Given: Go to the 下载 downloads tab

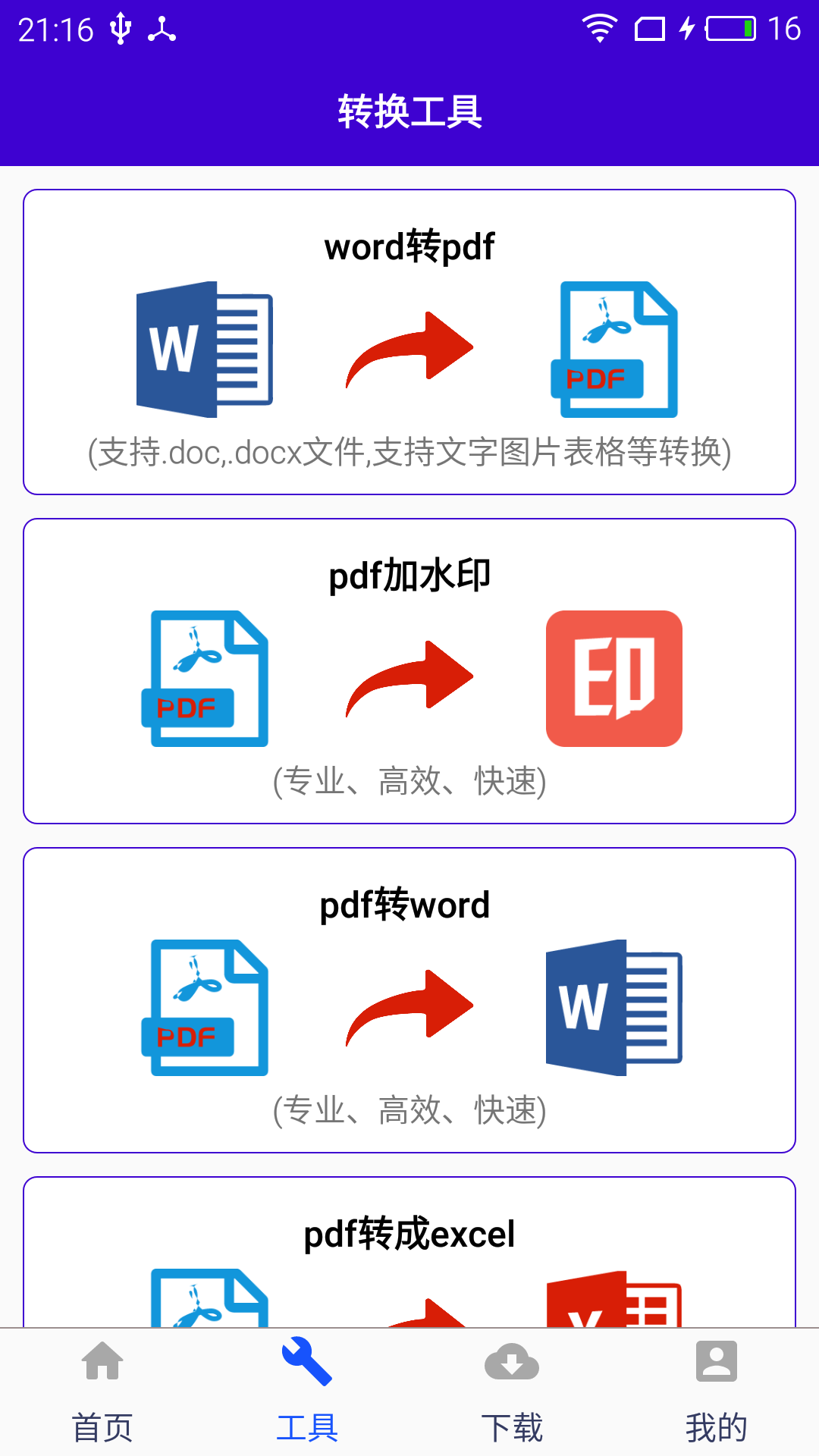Looking at the screenshot, I should click(x=512, y=1392).
